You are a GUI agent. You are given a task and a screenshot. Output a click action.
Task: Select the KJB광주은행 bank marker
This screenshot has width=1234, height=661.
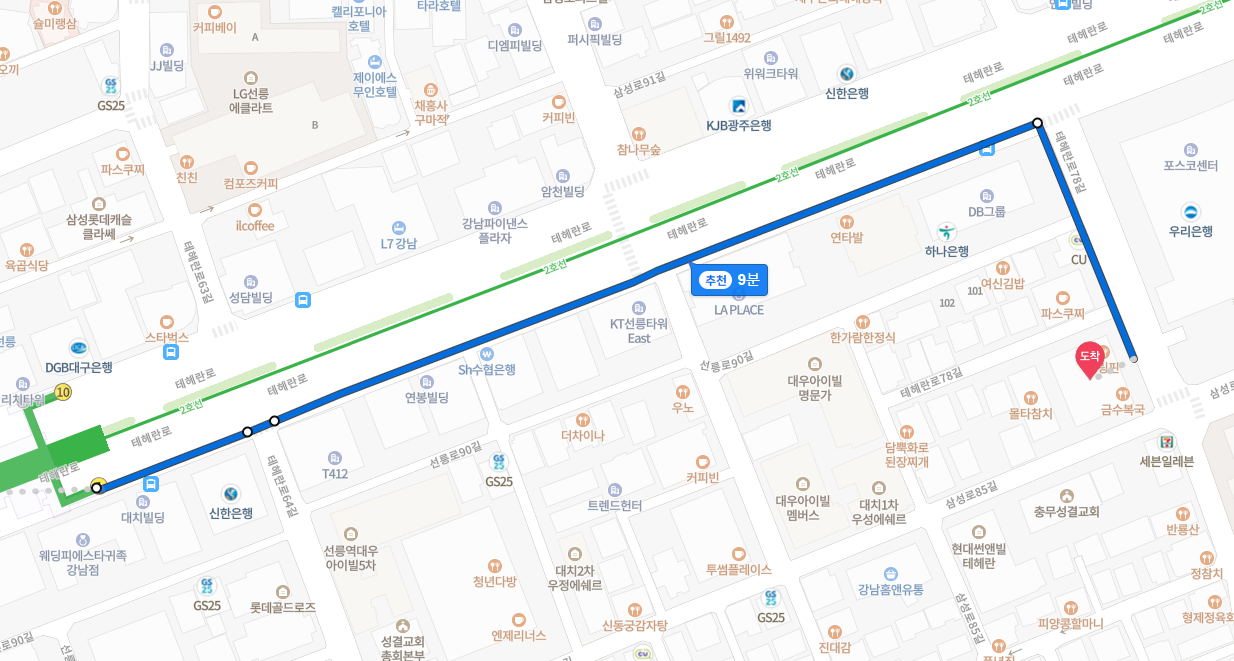coord(739,106)
